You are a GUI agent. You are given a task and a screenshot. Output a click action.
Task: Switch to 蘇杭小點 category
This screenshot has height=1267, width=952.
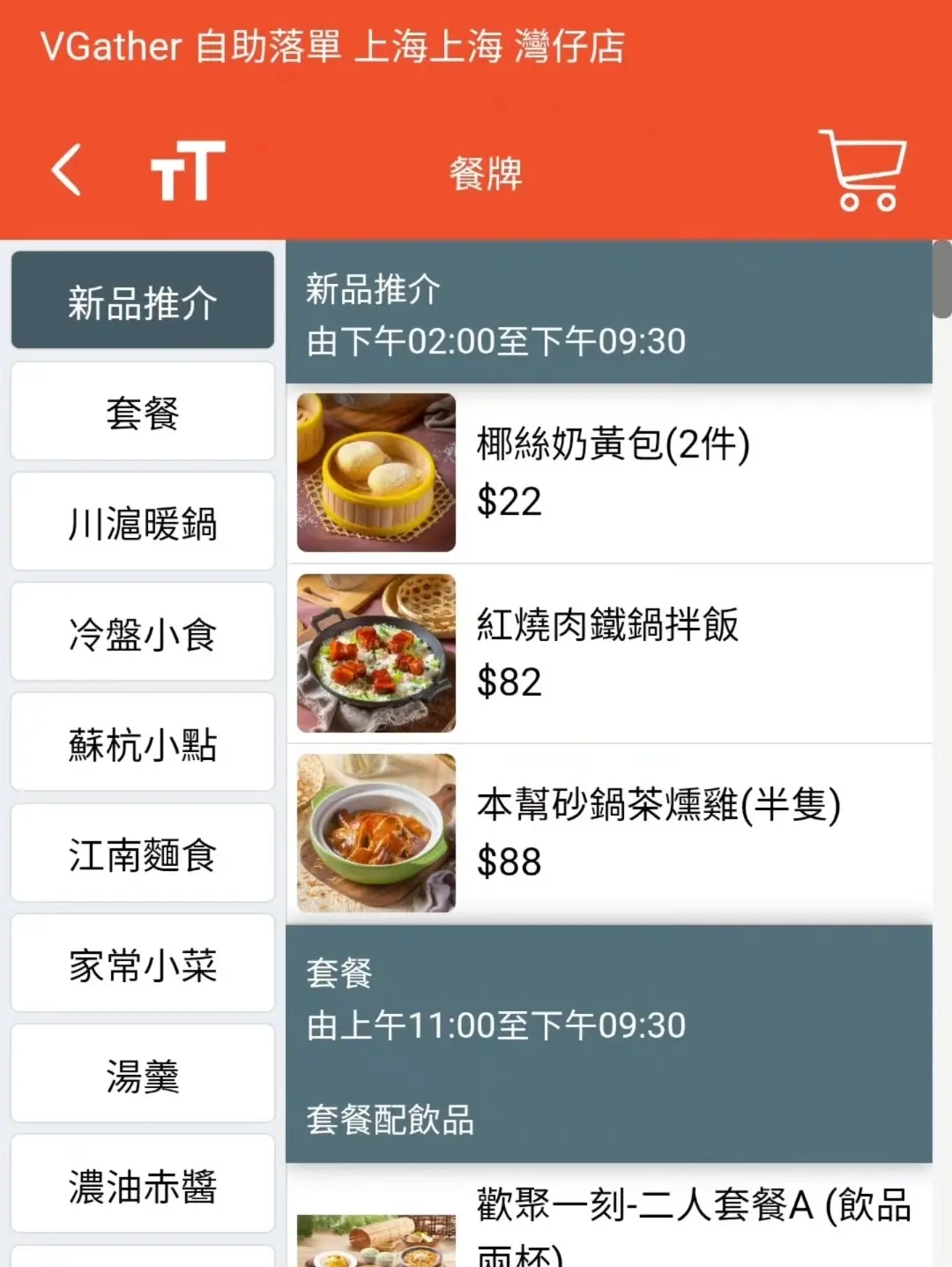pos(143,742)
